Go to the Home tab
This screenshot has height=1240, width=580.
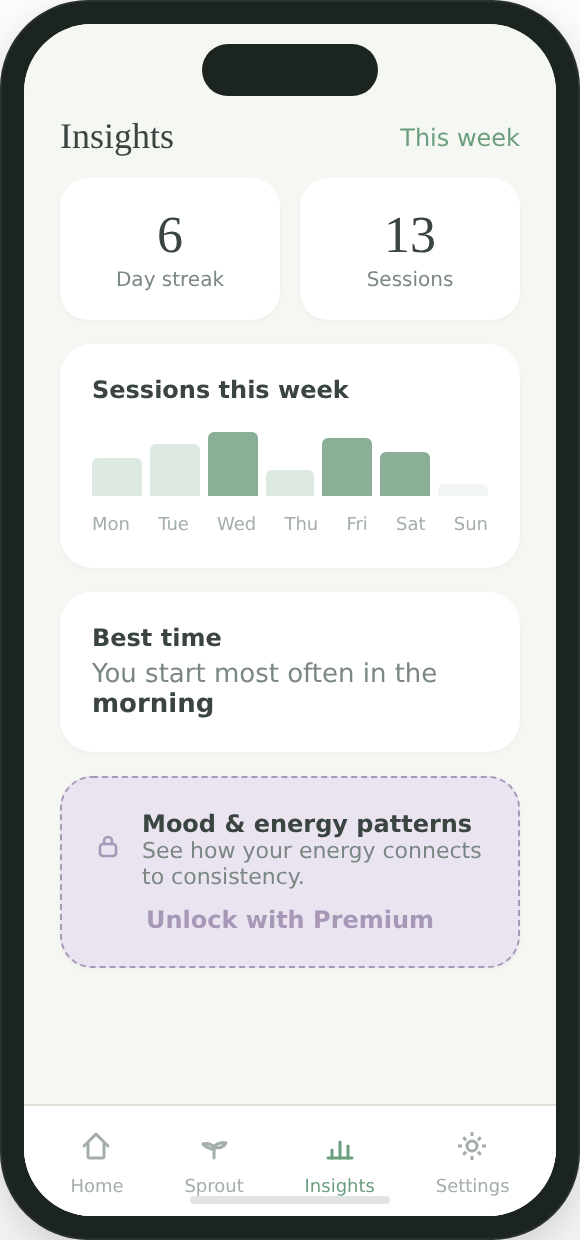(x=97, y=1162)
